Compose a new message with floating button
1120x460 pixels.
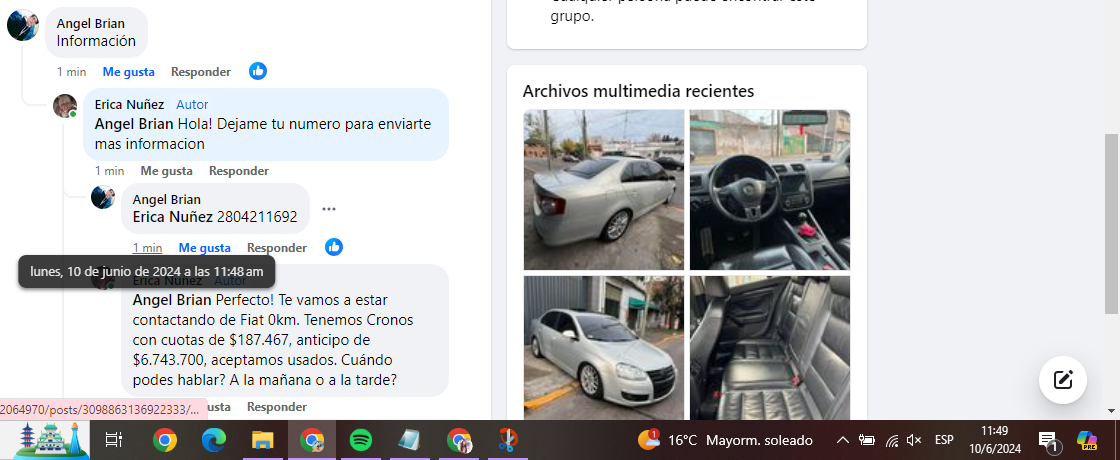coord(1062,379)
